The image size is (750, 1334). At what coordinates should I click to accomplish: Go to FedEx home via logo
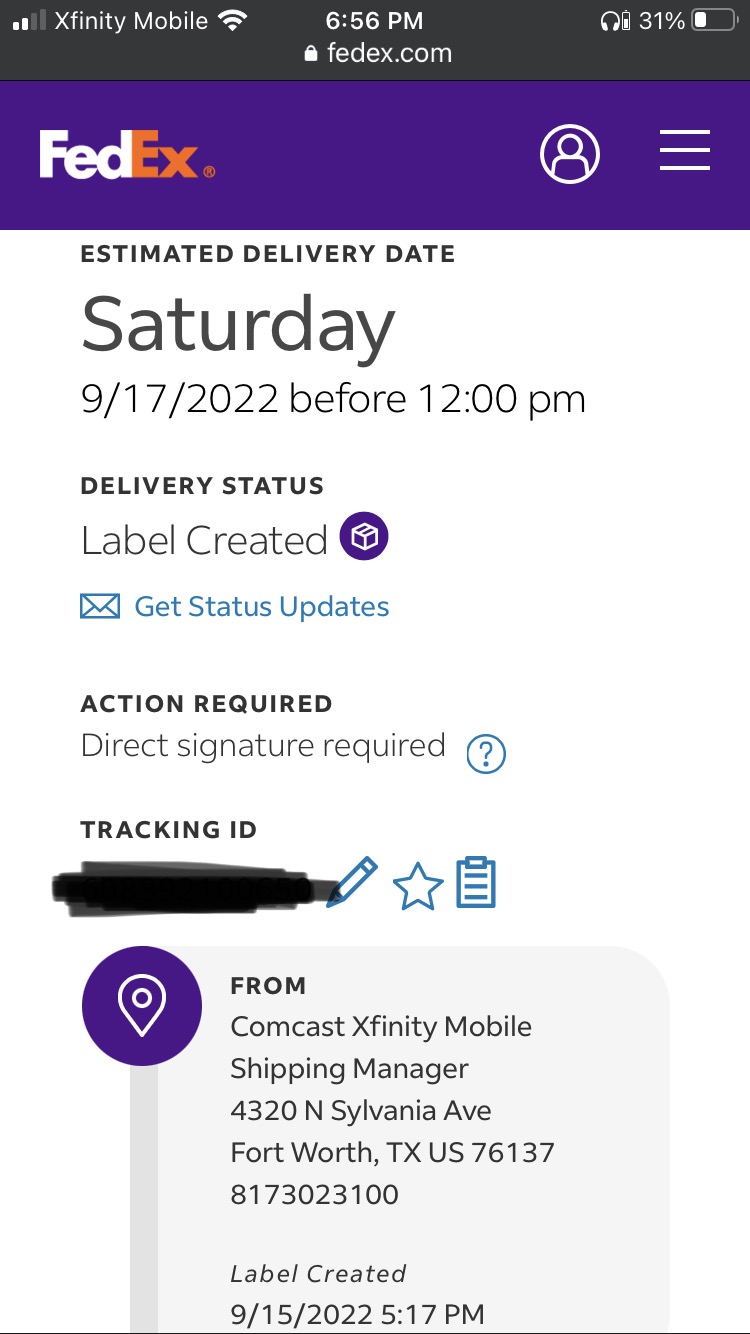click(x=127, y=155)
